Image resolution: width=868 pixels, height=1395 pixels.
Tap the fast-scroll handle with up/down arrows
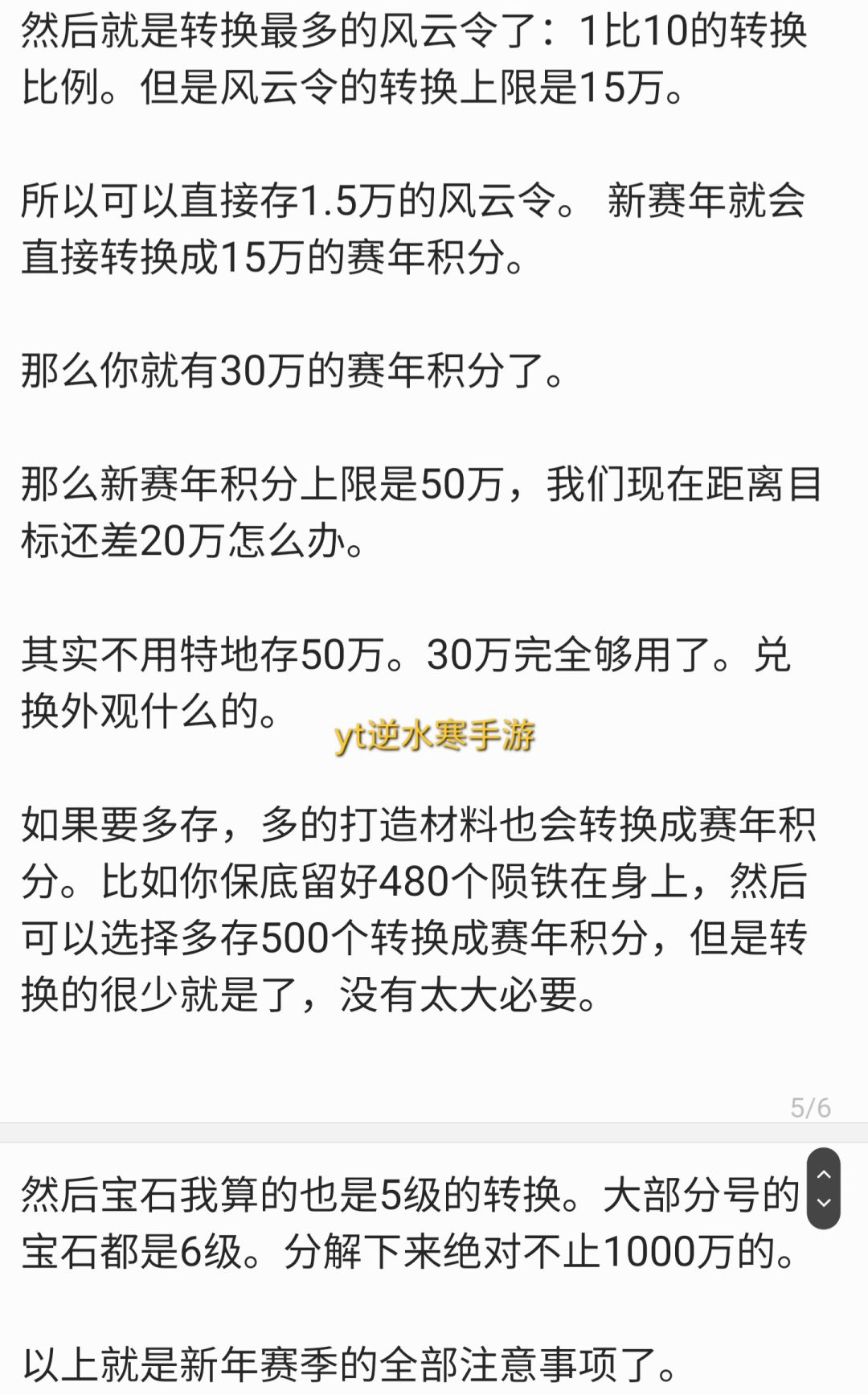click(x=823, y=1188)
